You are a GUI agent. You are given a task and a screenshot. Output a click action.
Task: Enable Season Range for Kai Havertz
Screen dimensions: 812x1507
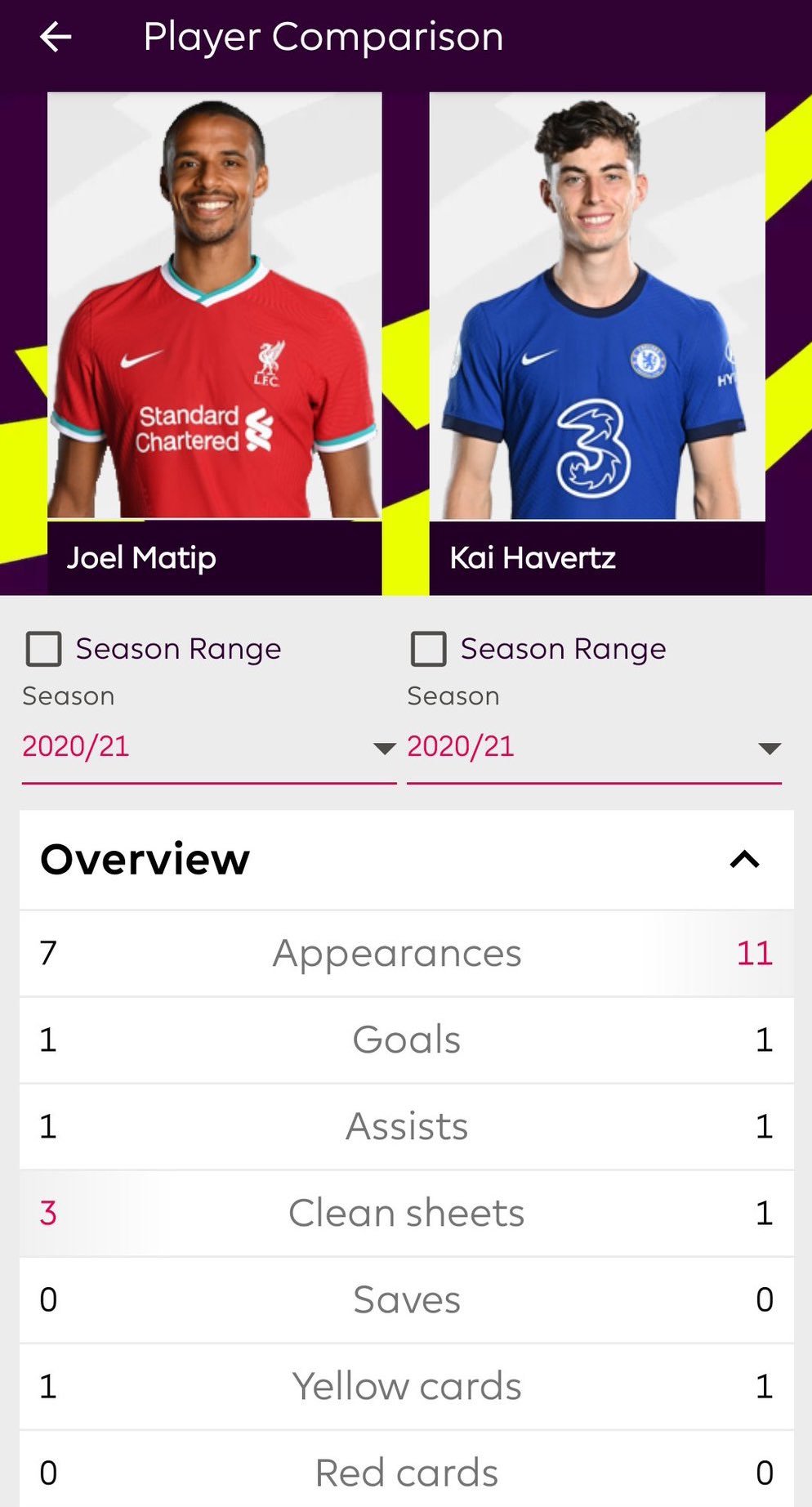click(429, 649)
